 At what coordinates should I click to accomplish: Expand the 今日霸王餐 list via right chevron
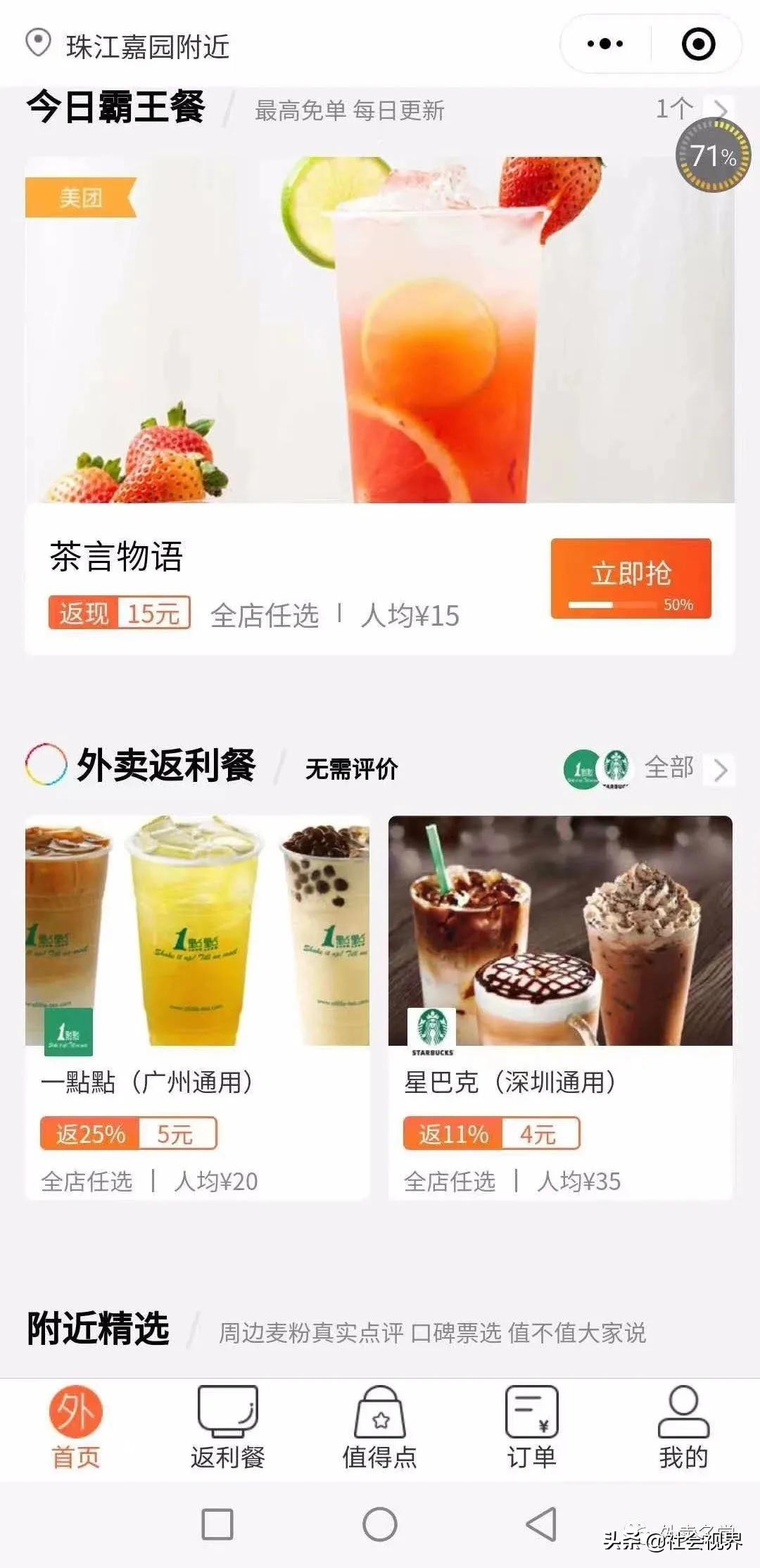click(722, 110)
